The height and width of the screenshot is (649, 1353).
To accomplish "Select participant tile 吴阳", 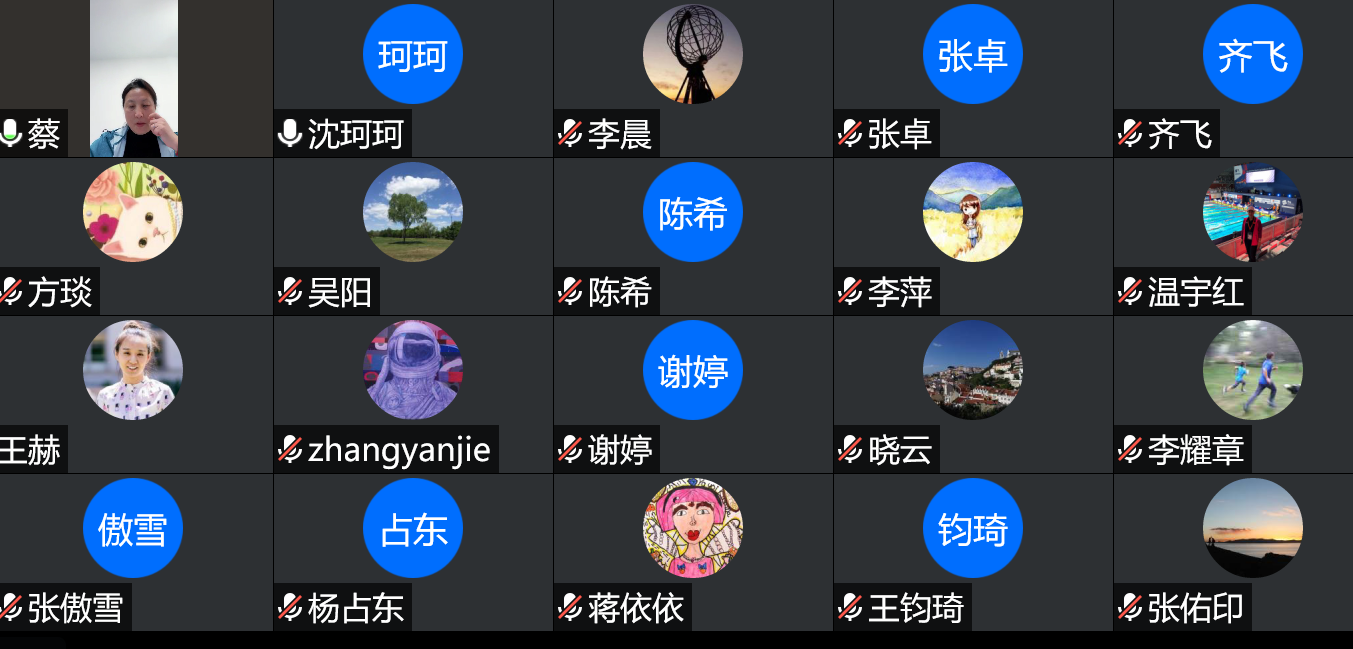I will 412,236.
